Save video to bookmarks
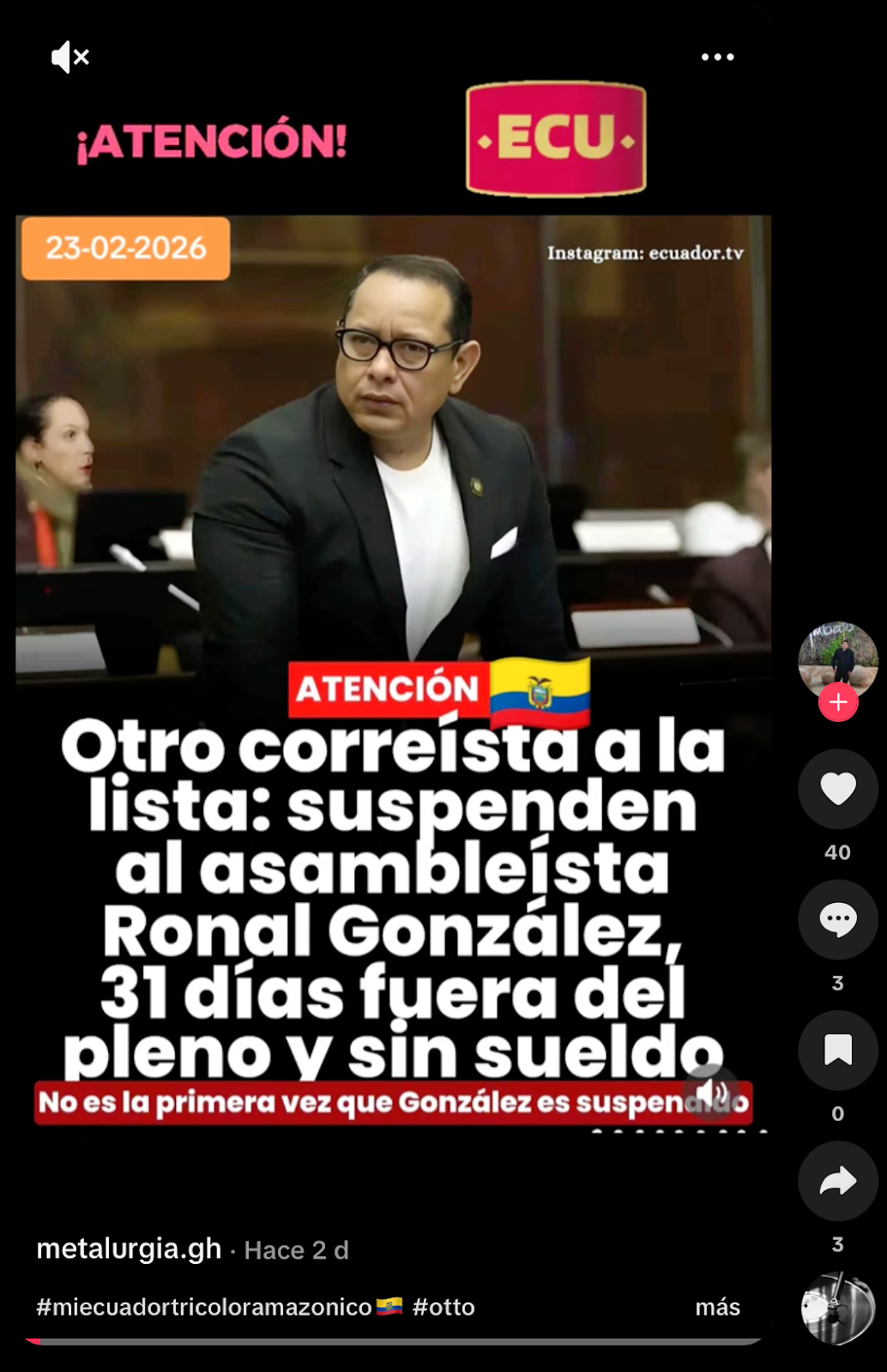 point(837,1050)
